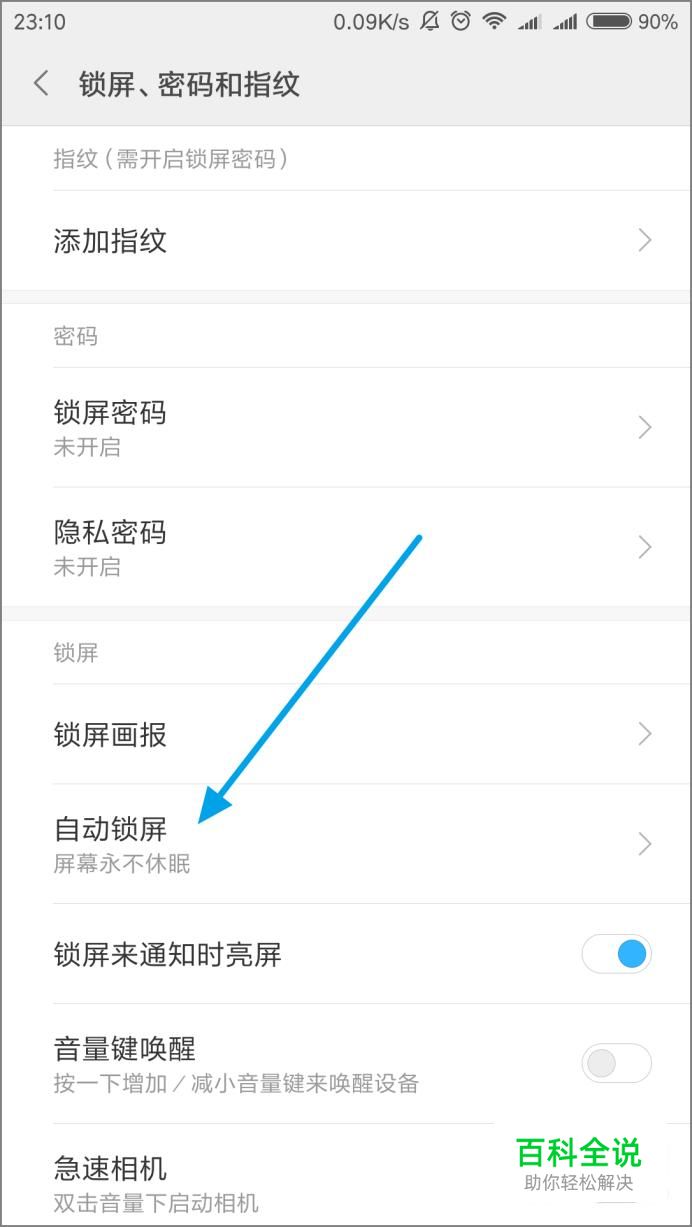692x1227 pixels.
Task: Disable 锁屏来通知时亮屏 switch
Action: [616, 954]
